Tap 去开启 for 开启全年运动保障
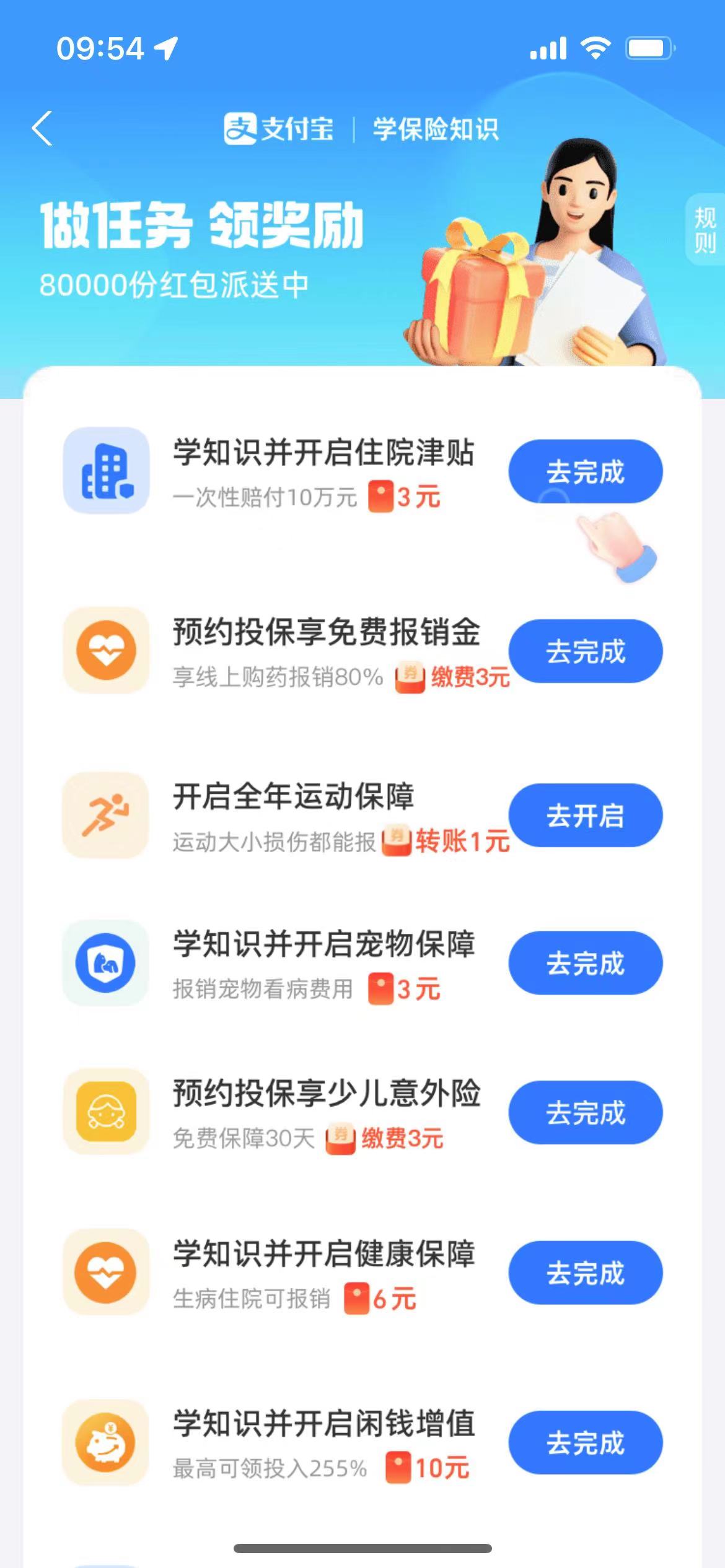This screenshot has width=725, height=1568. point(585,815)
